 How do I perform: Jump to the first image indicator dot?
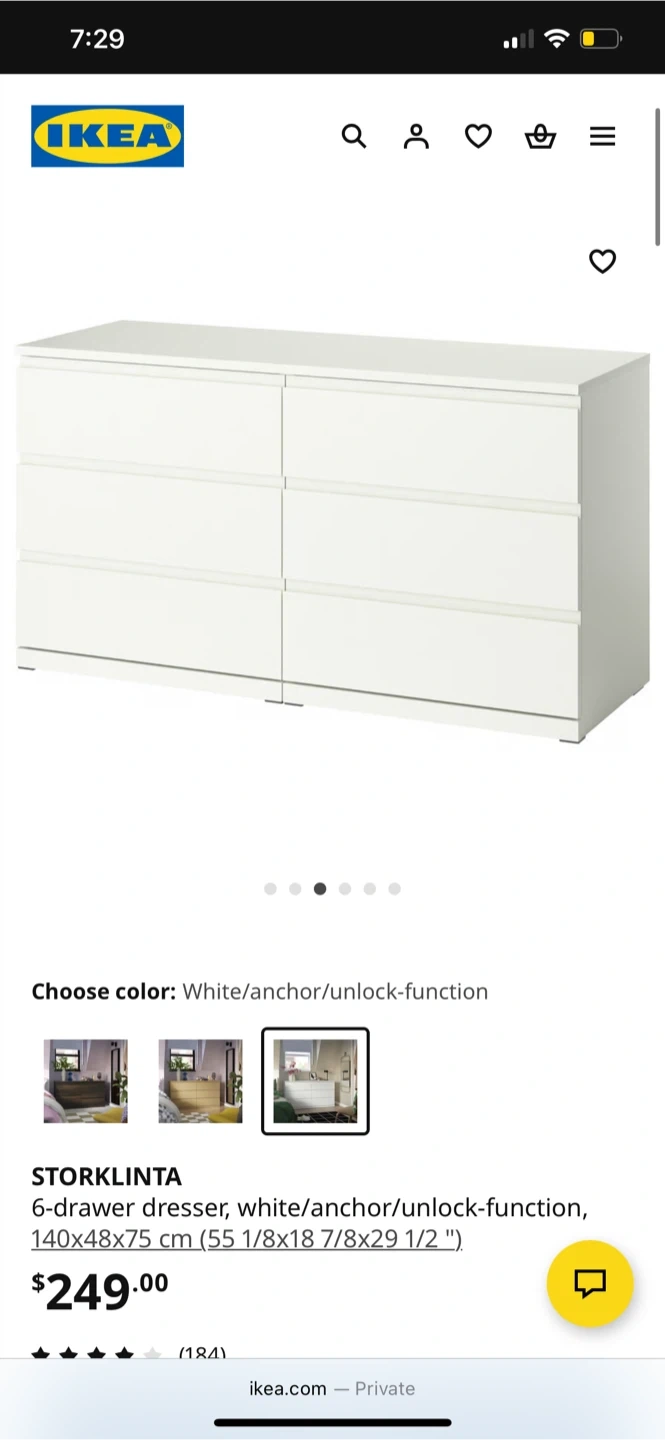coord(270,888)
